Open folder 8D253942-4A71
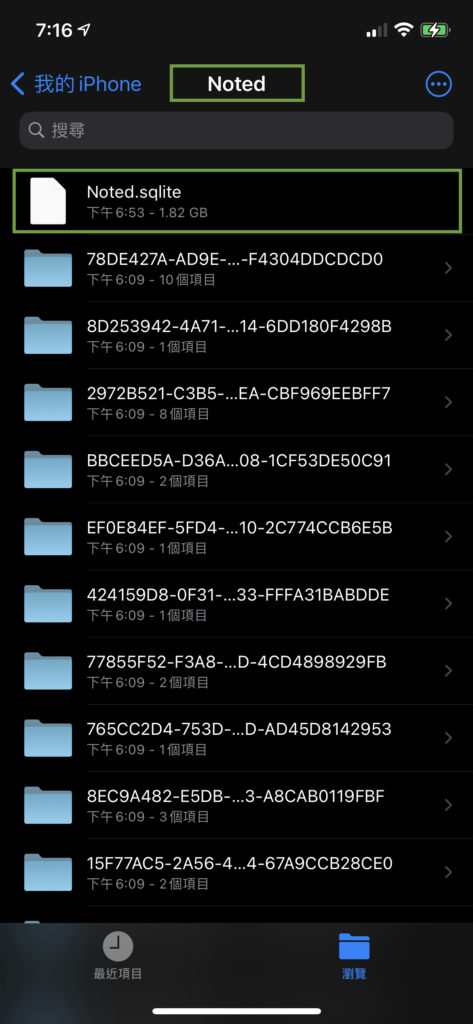Screen dimensions: 473x1024 click(236, 335)
